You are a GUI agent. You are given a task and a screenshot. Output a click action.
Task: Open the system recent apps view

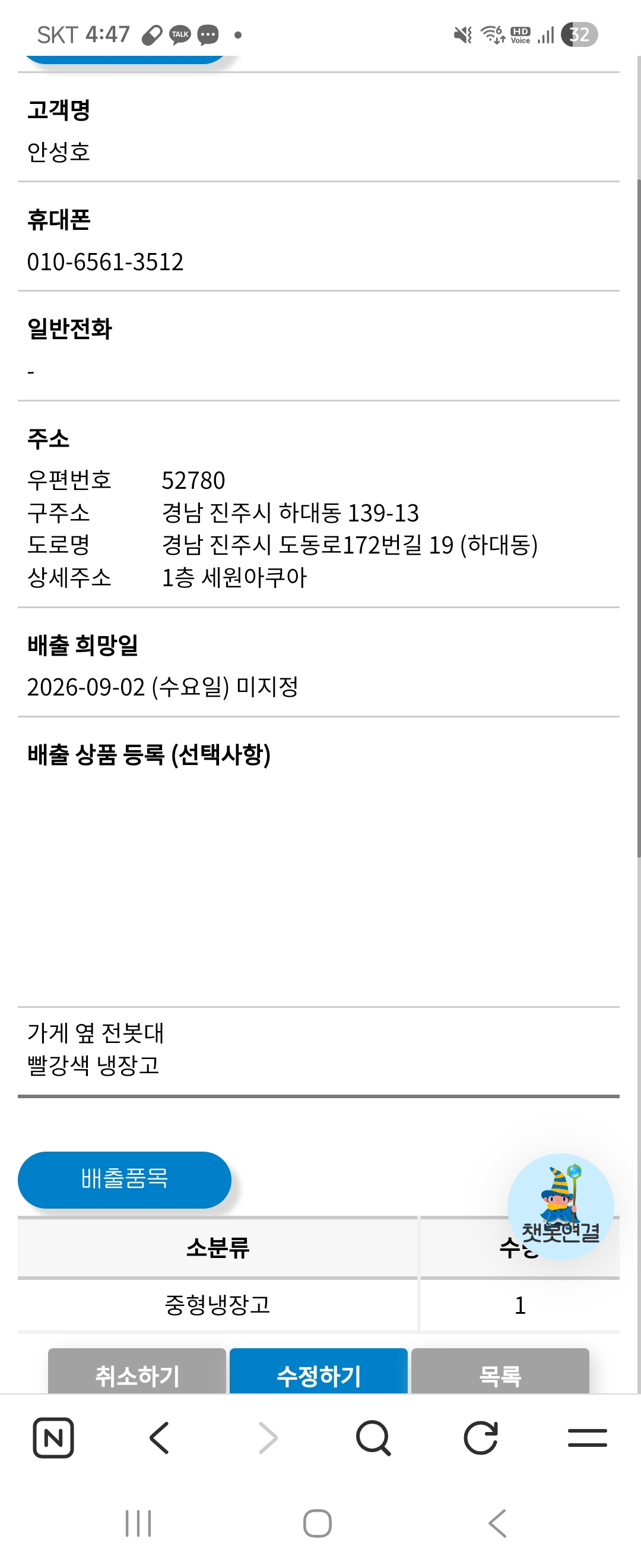point(138,1523)
